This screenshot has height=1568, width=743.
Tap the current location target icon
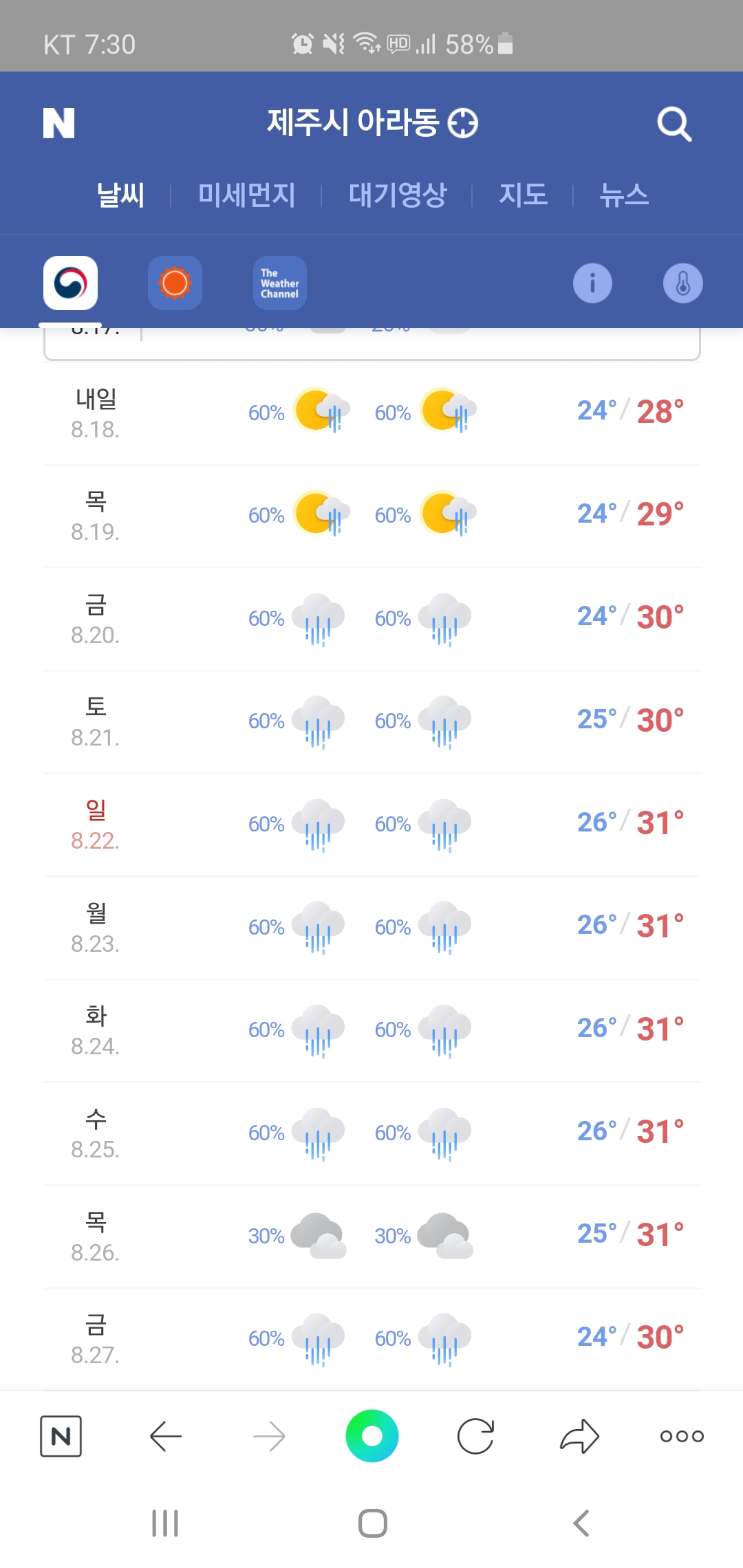463,124
